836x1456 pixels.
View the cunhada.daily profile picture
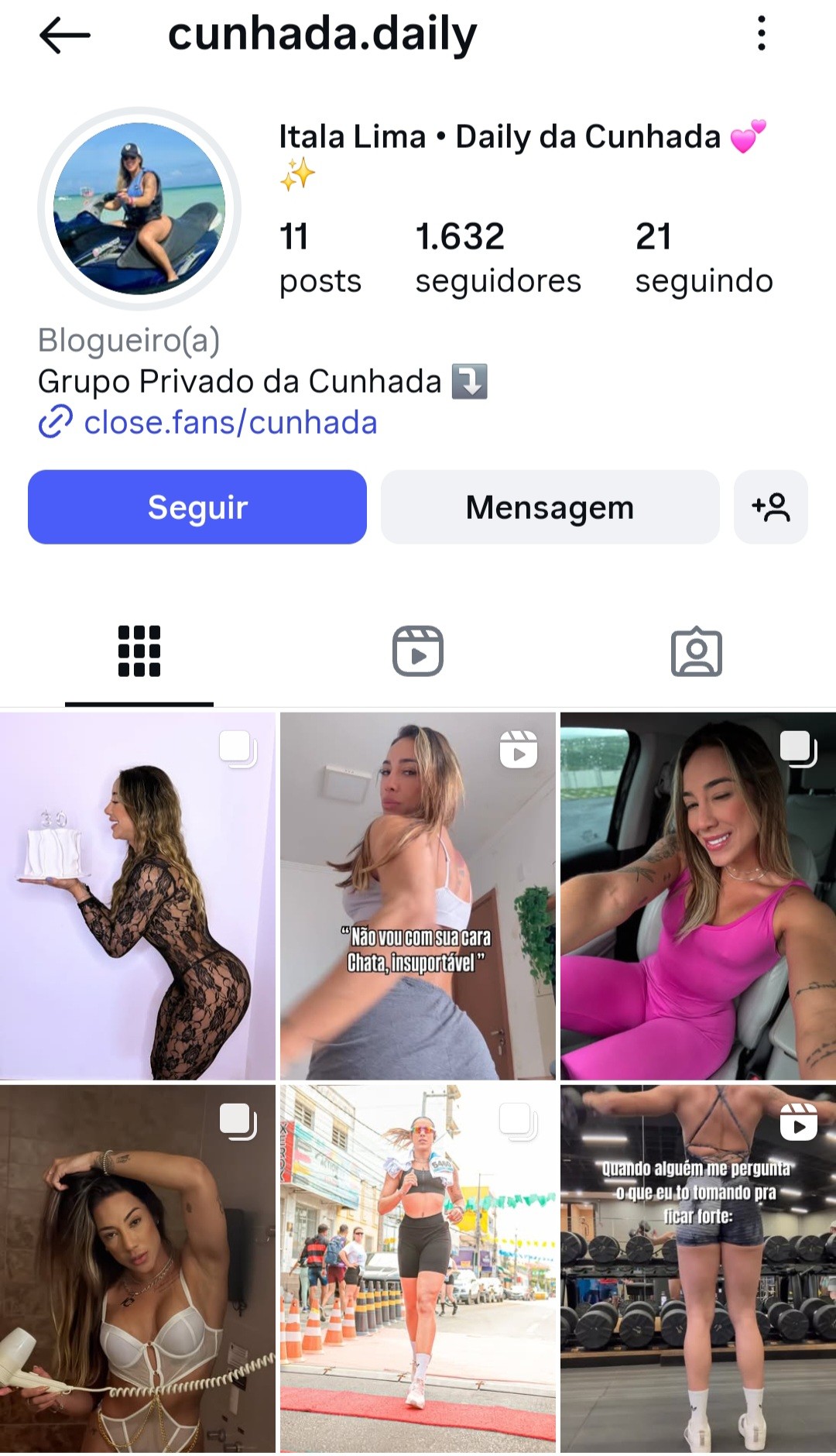[x=139, y=209]
